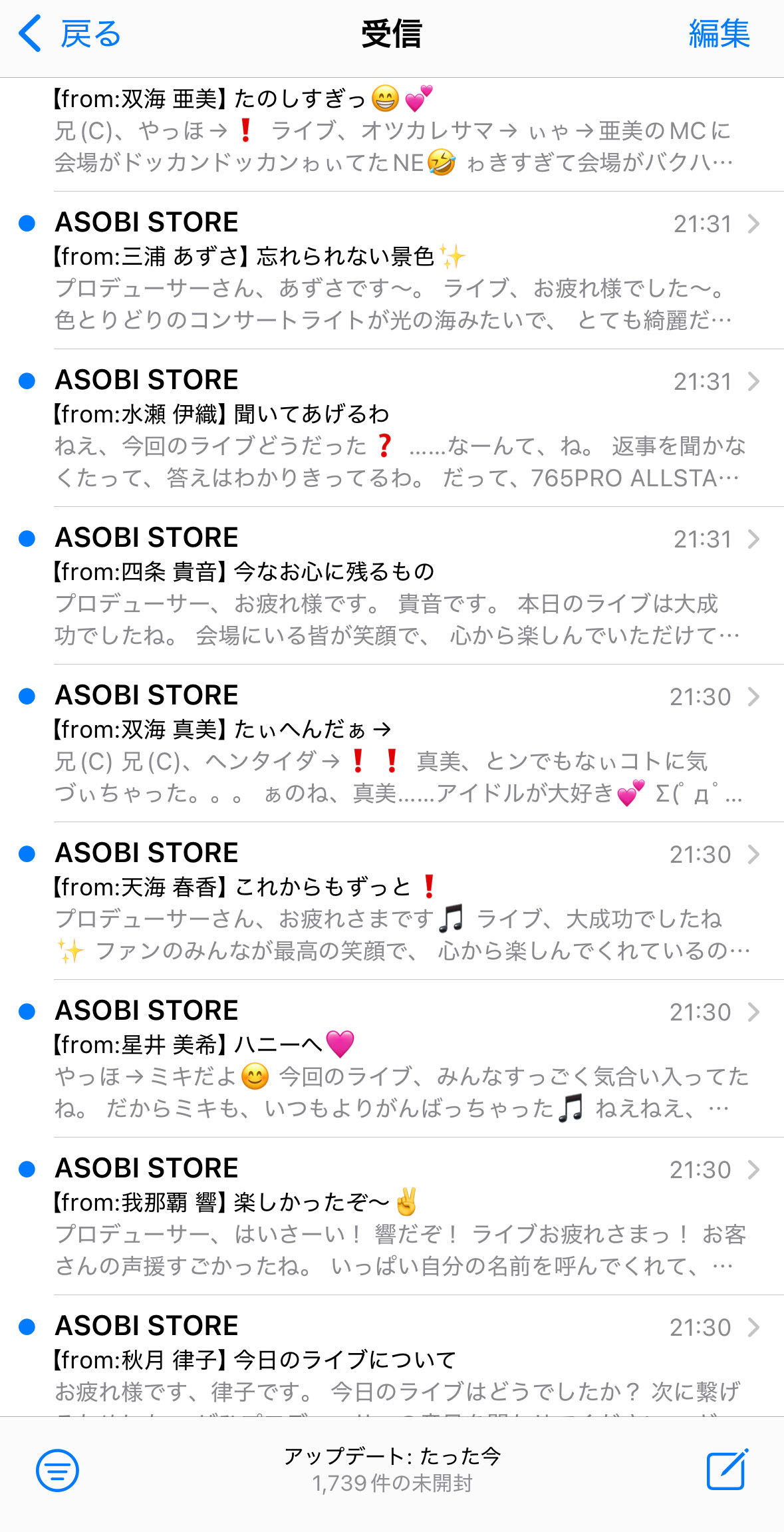Viewport: 784px width, 1532px height.
Task: Open the email from 四条 貴音
Action: pyautogui.click(x=392, y=587)
